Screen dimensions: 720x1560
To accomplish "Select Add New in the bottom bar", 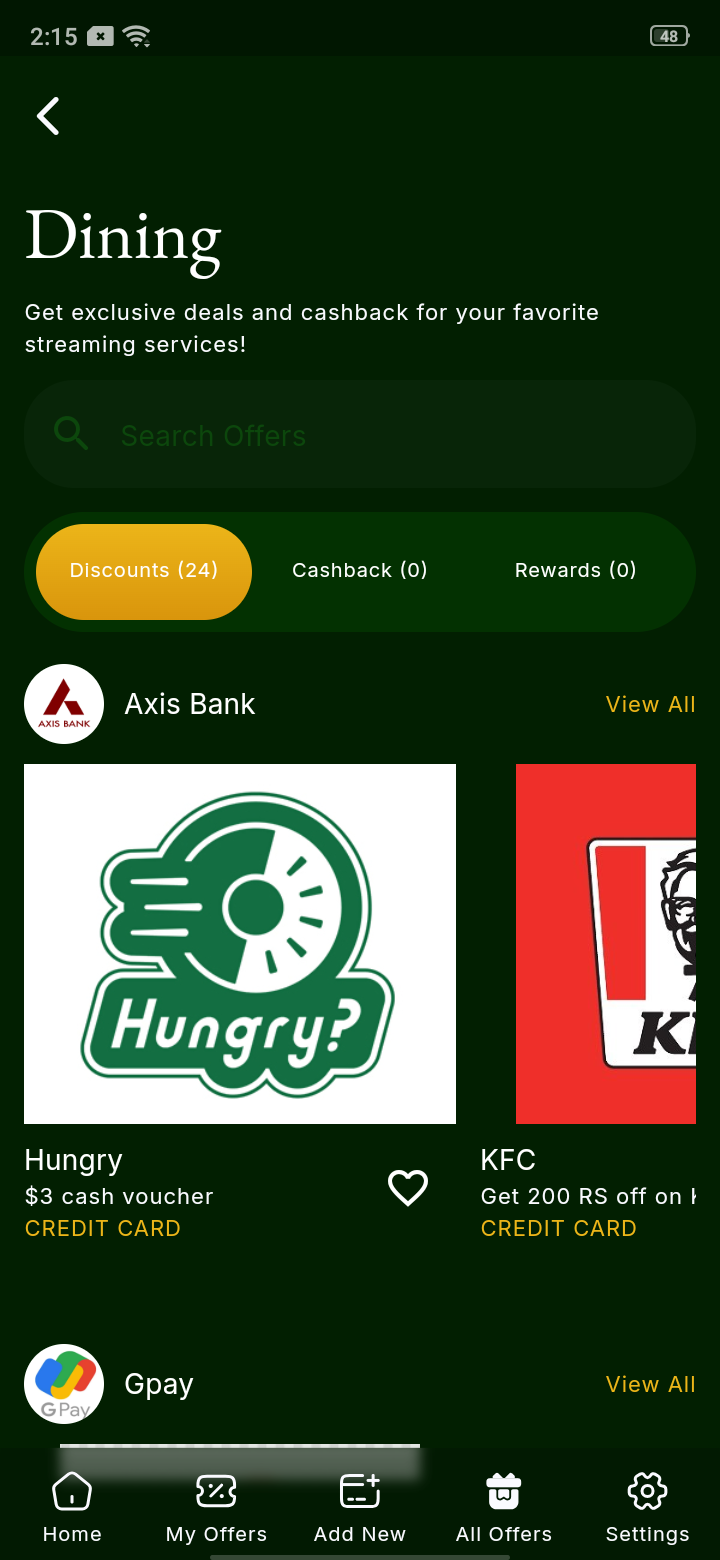I will pos(360,1507).
